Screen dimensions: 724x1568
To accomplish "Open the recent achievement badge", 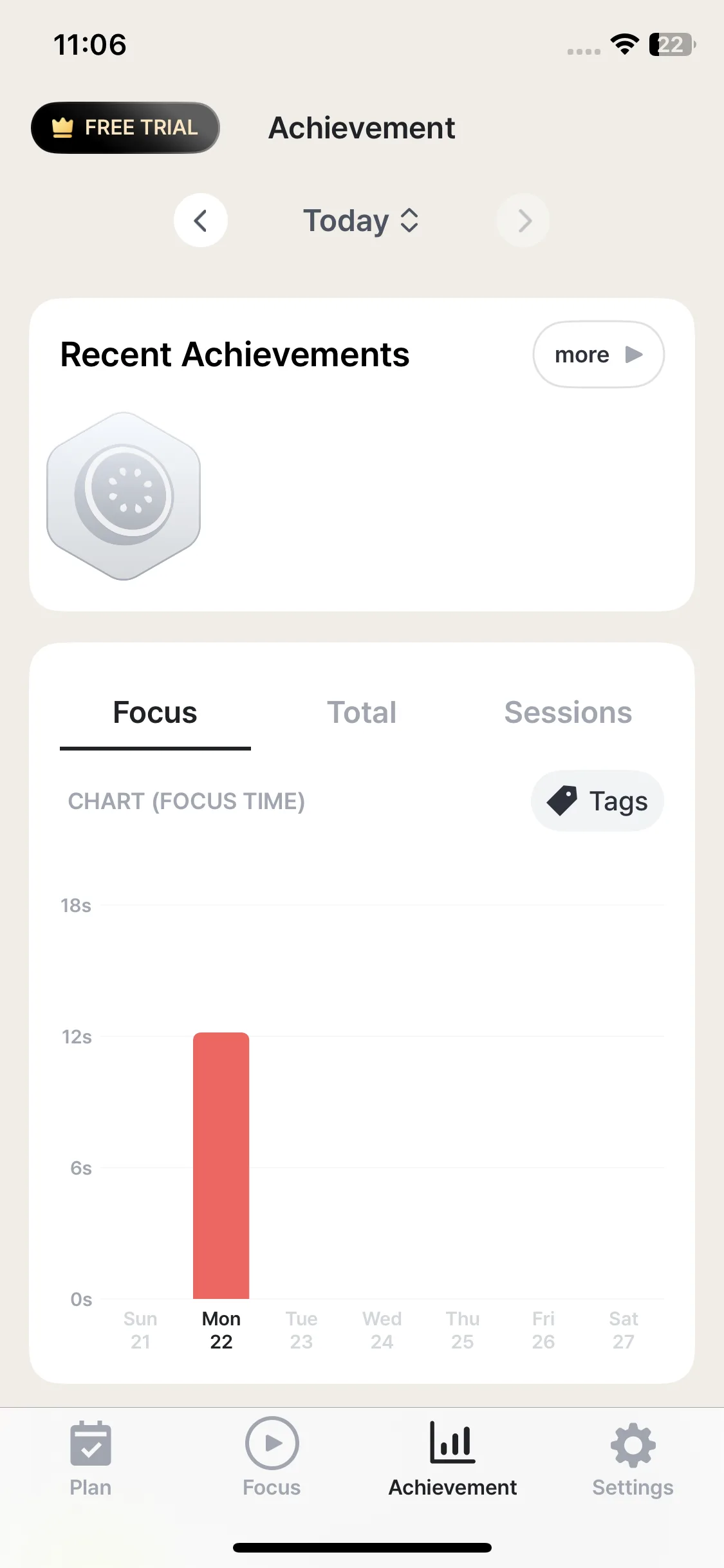I will [124, 496].
